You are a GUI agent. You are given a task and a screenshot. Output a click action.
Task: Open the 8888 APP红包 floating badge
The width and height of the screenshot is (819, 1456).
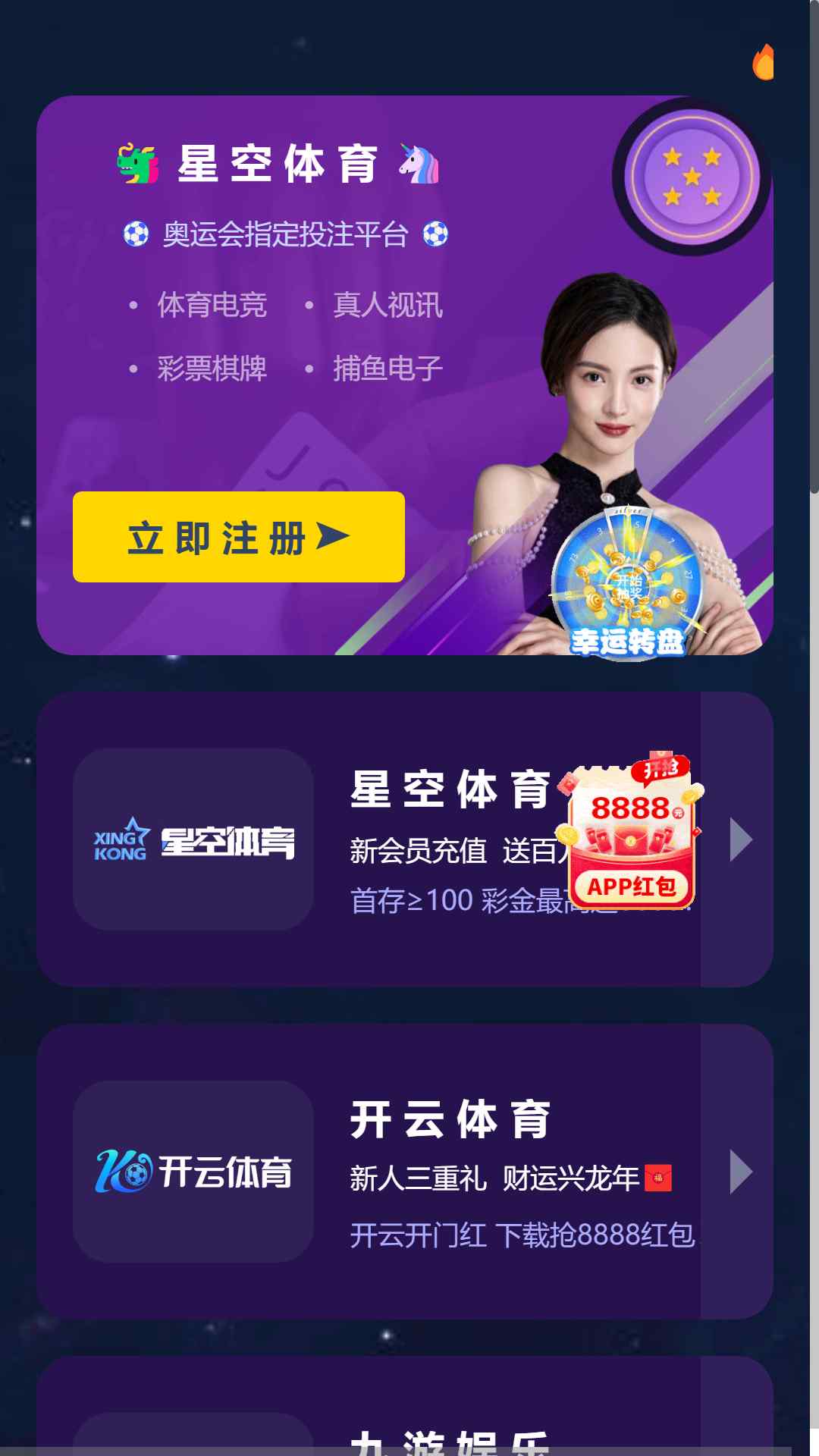[x=631, y=831]
